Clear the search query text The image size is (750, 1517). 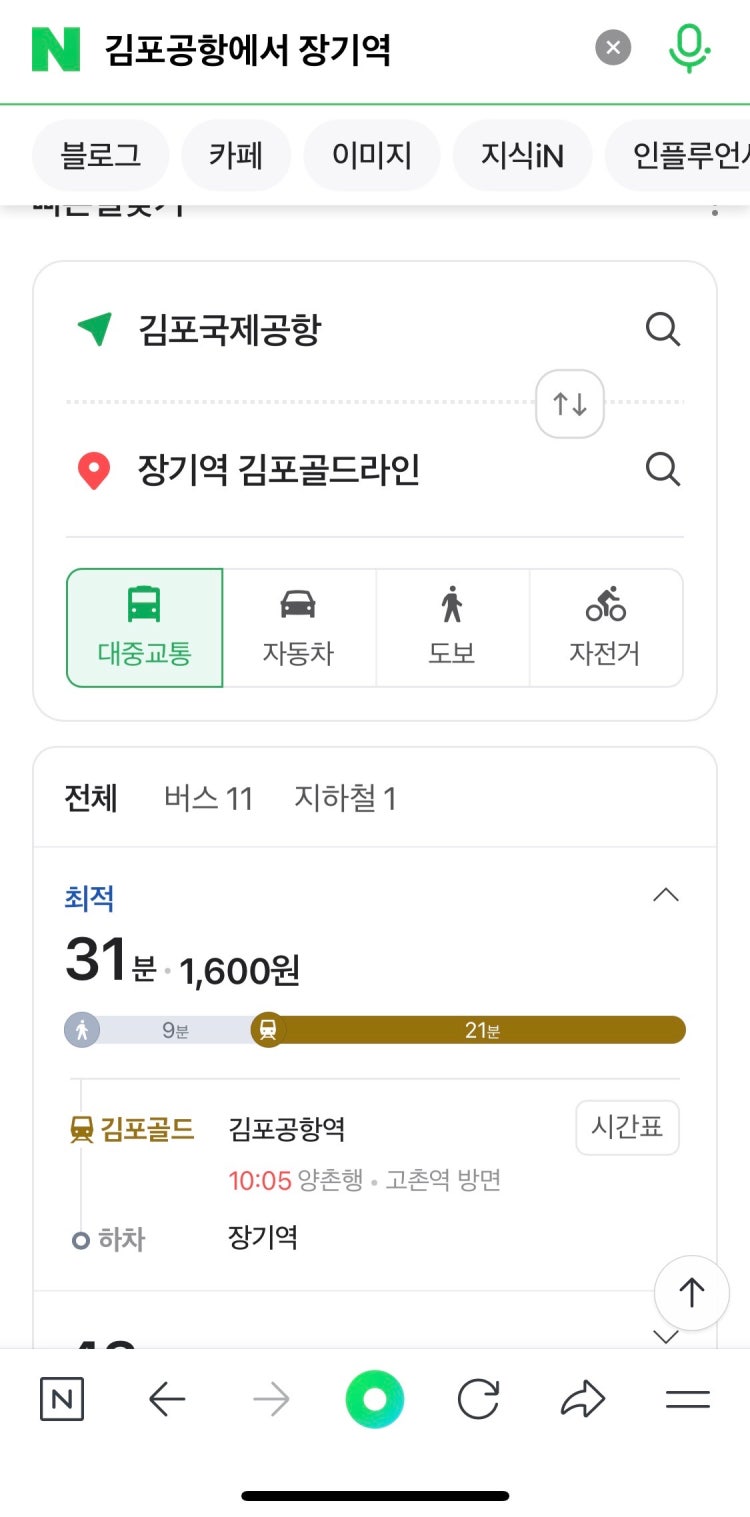(613, 48)
